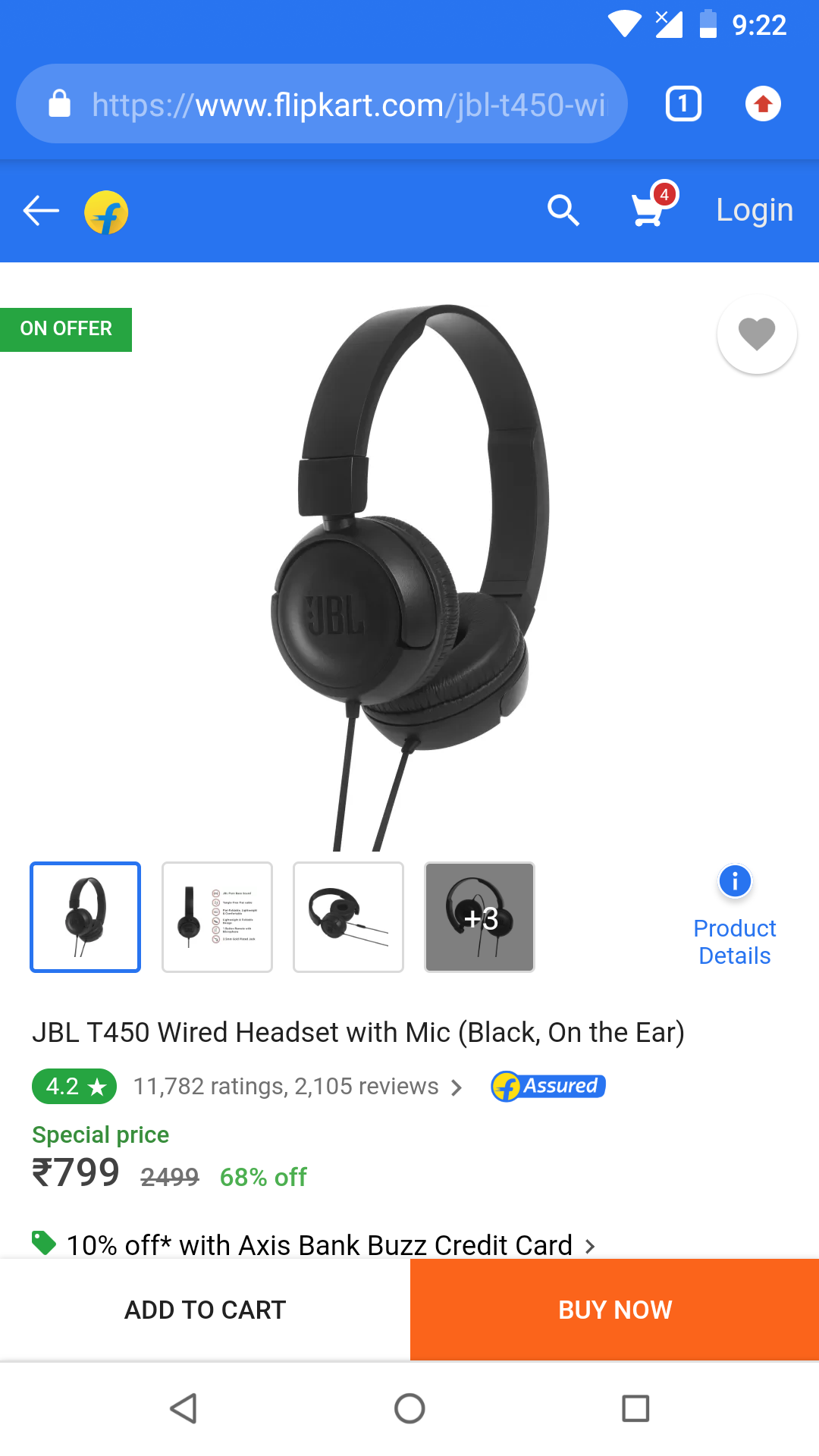
Task: Toggle the wishlist heart for this headset
Action: click(756, 334)
